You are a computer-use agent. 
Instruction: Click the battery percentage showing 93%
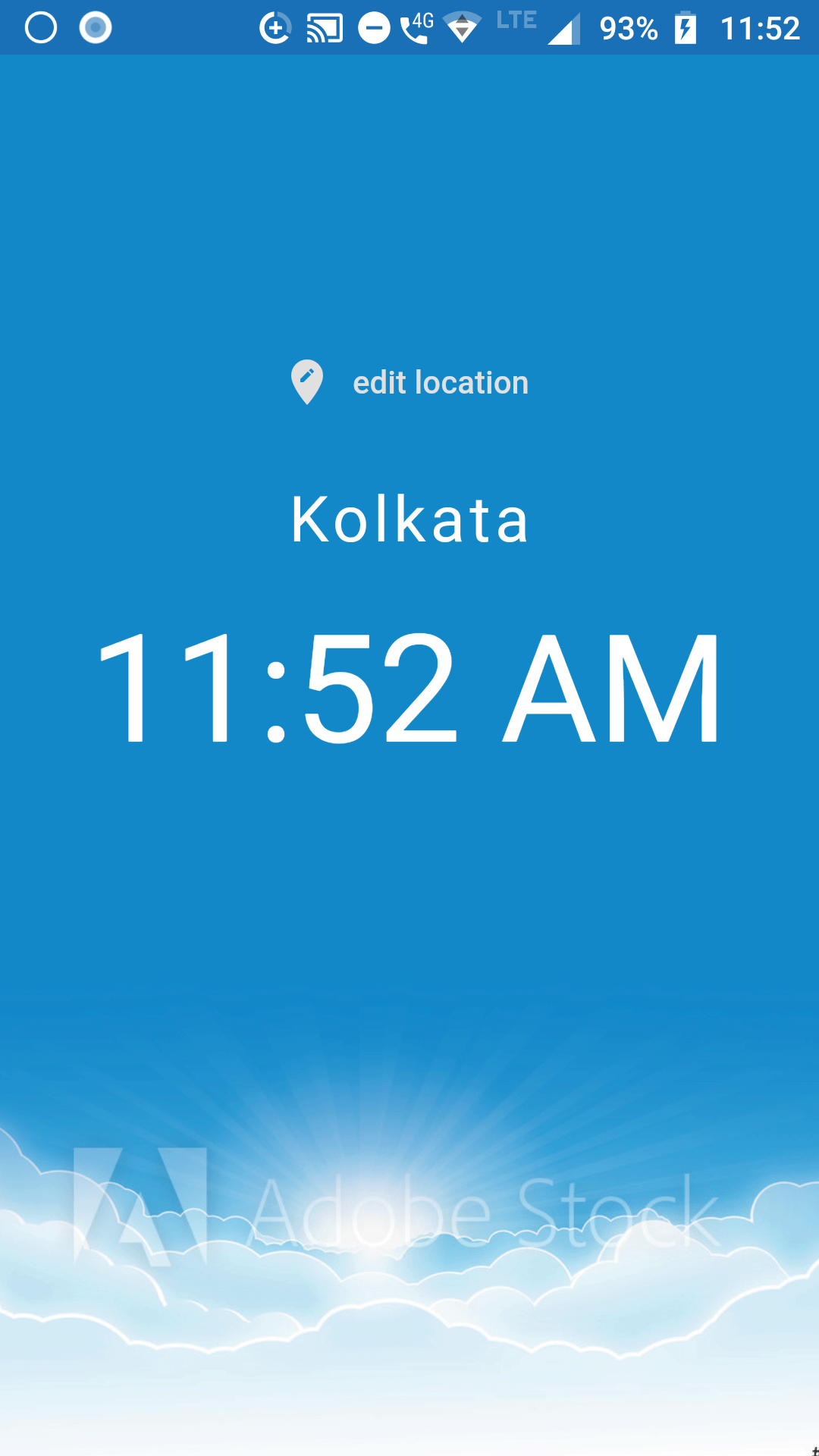coord(629,29)
